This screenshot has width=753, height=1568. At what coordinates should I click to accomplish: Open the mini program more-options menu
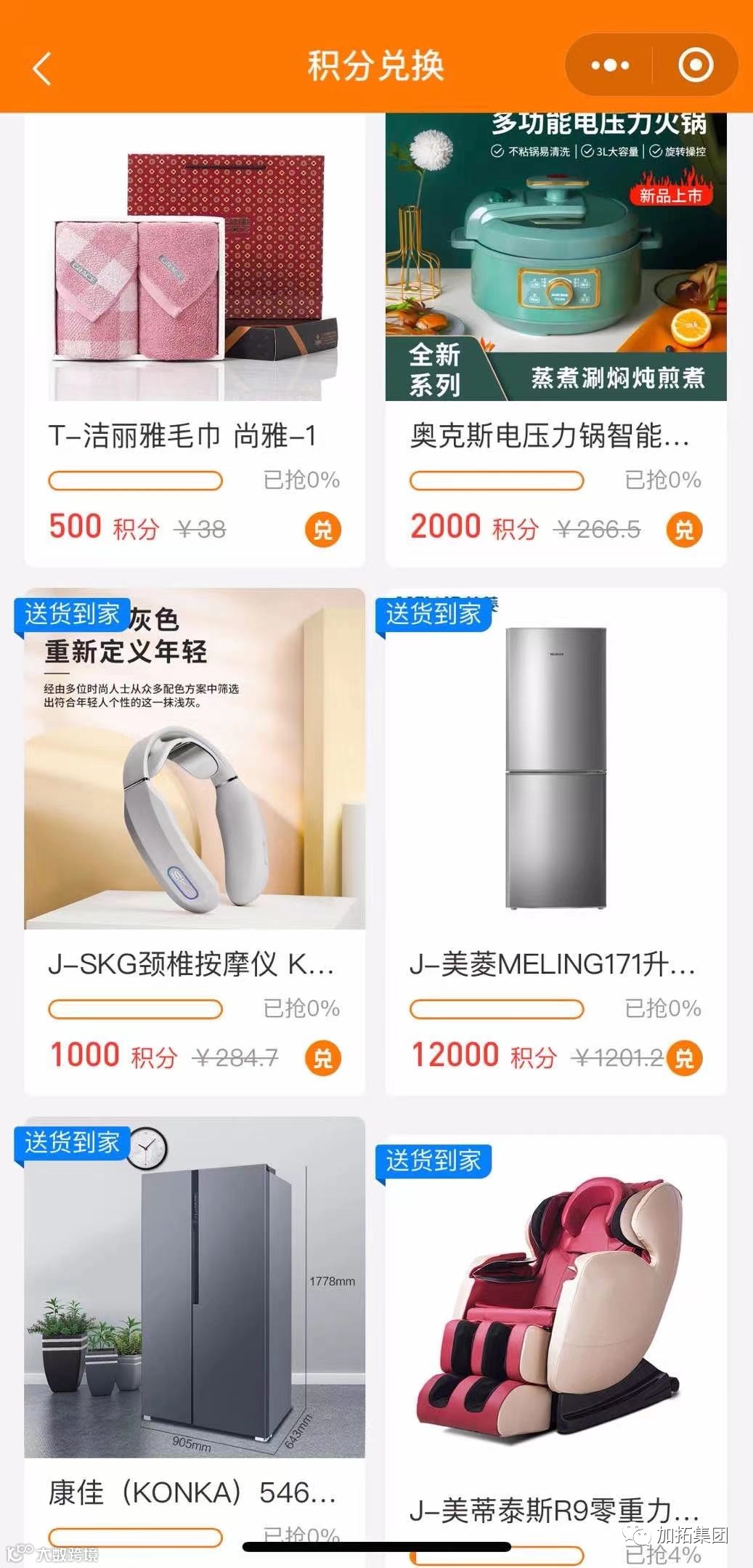coord(610,65)
